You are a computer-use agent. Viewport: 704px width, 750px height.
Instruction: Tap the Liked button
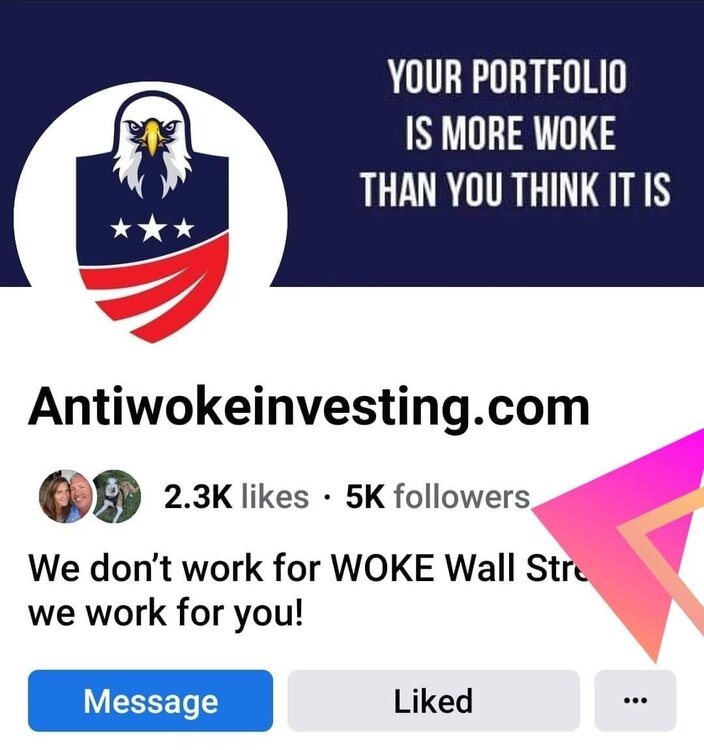coord(433,700)
